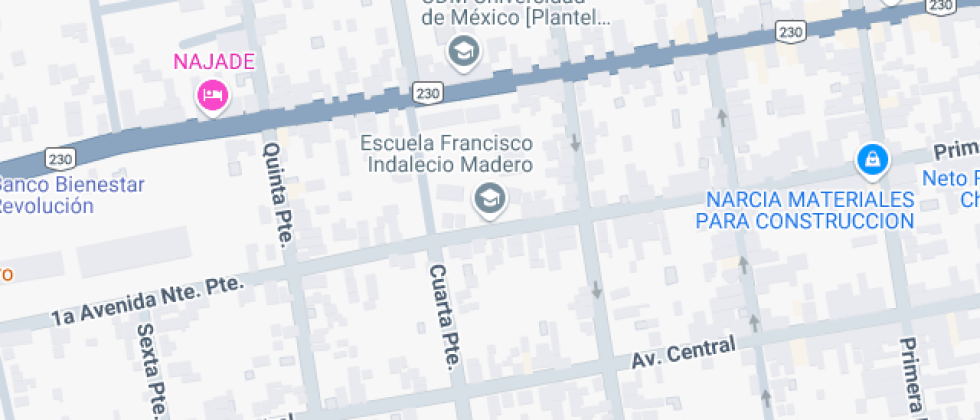
Task: Select the Escuela Francisco Indalecio Madero pin
Action: (489, 199)
